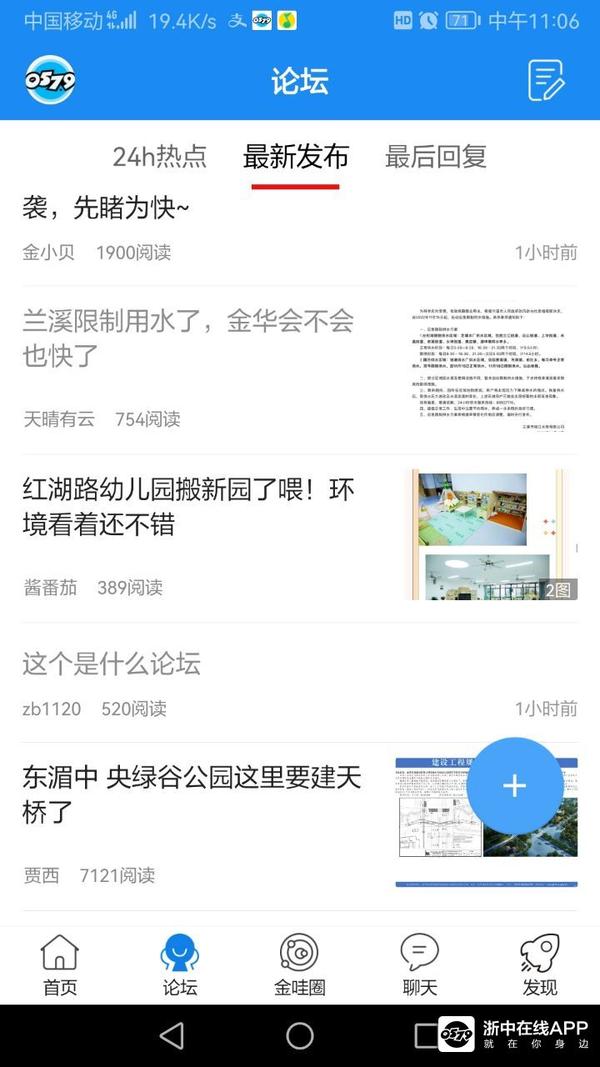Switch to the 最后回复 tab
The image size is (600, 1067).
[x=436, y=157]
